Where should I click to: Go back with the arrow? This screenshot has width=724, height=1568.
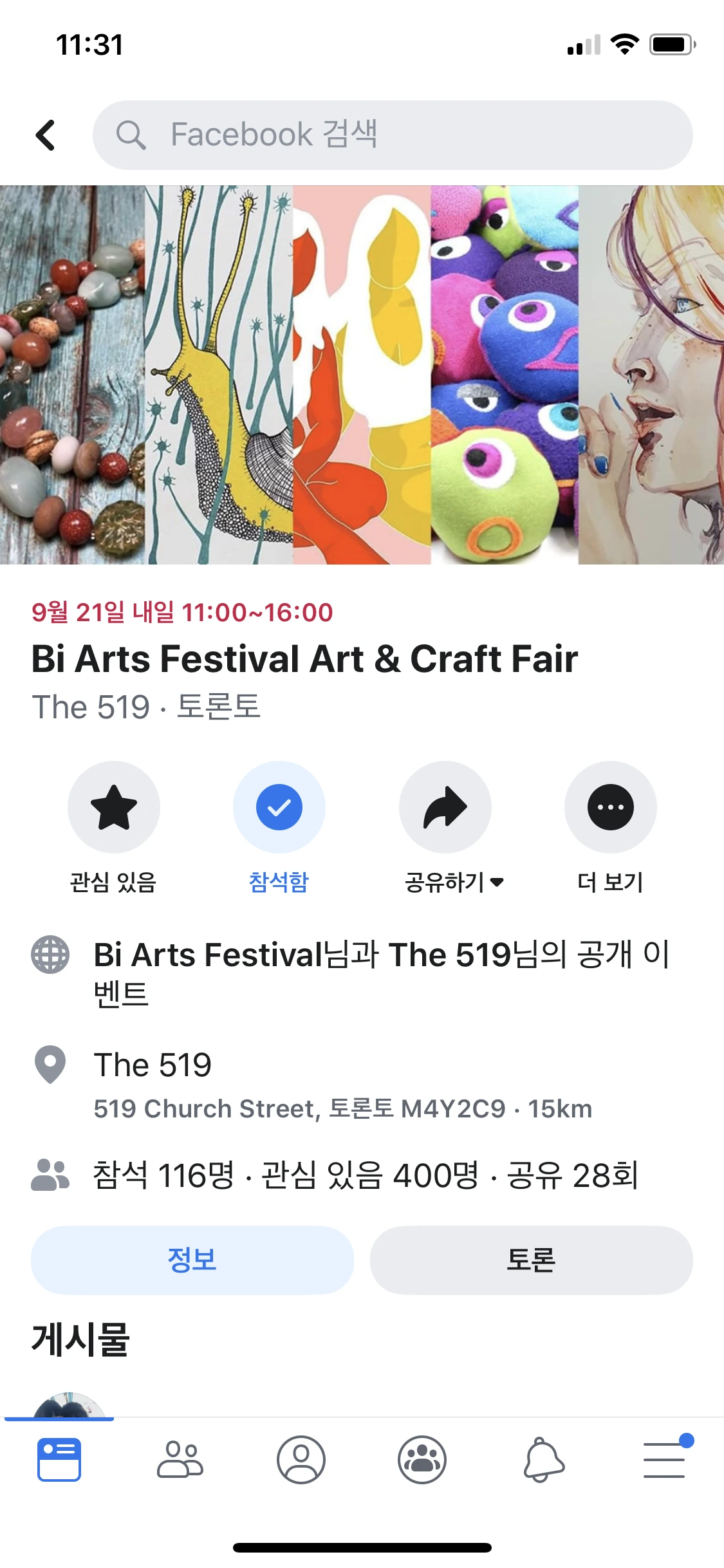click(x=45, y=135)
